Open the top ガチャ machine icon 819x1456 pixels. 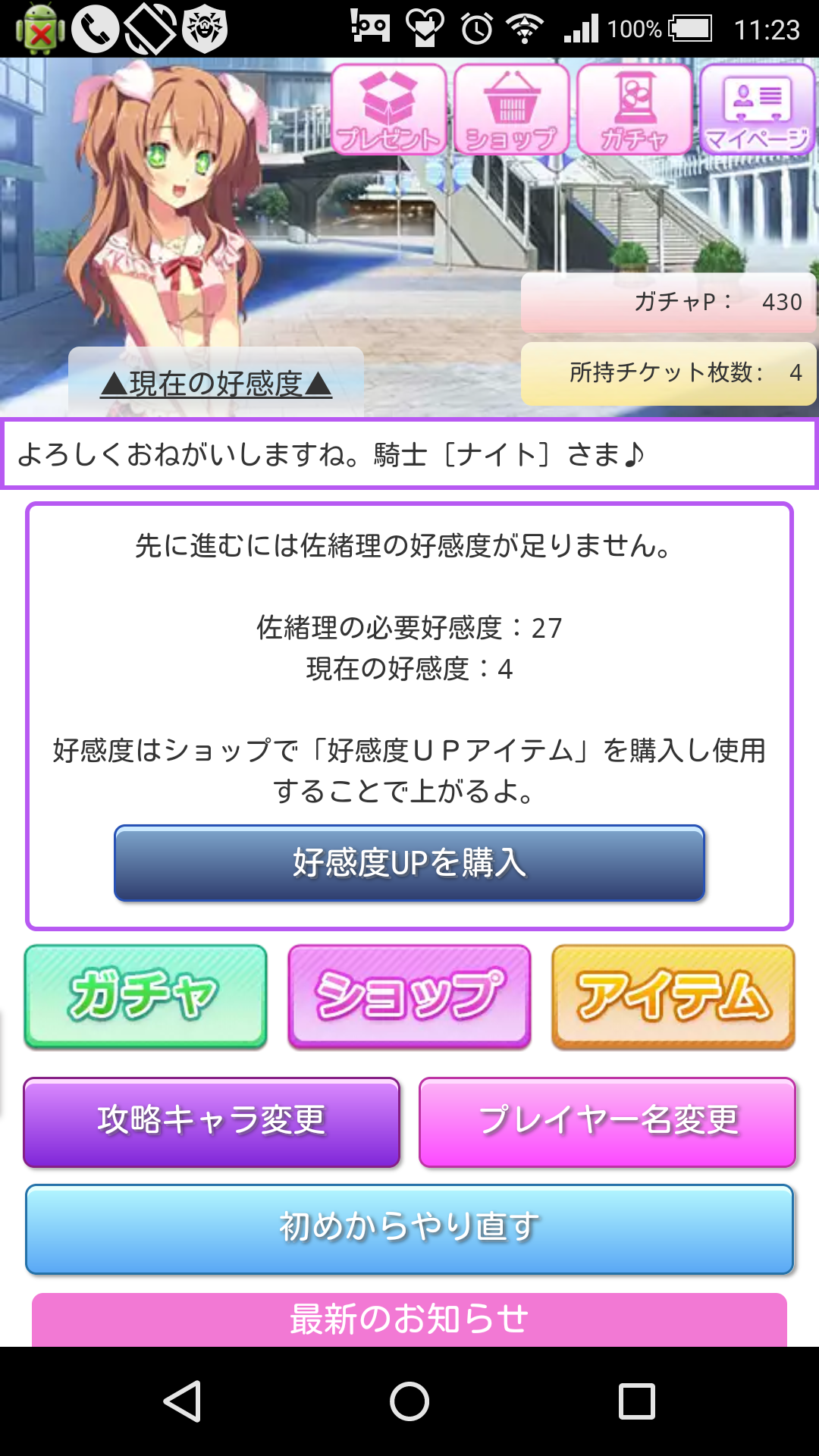click(x=635, y=109)
